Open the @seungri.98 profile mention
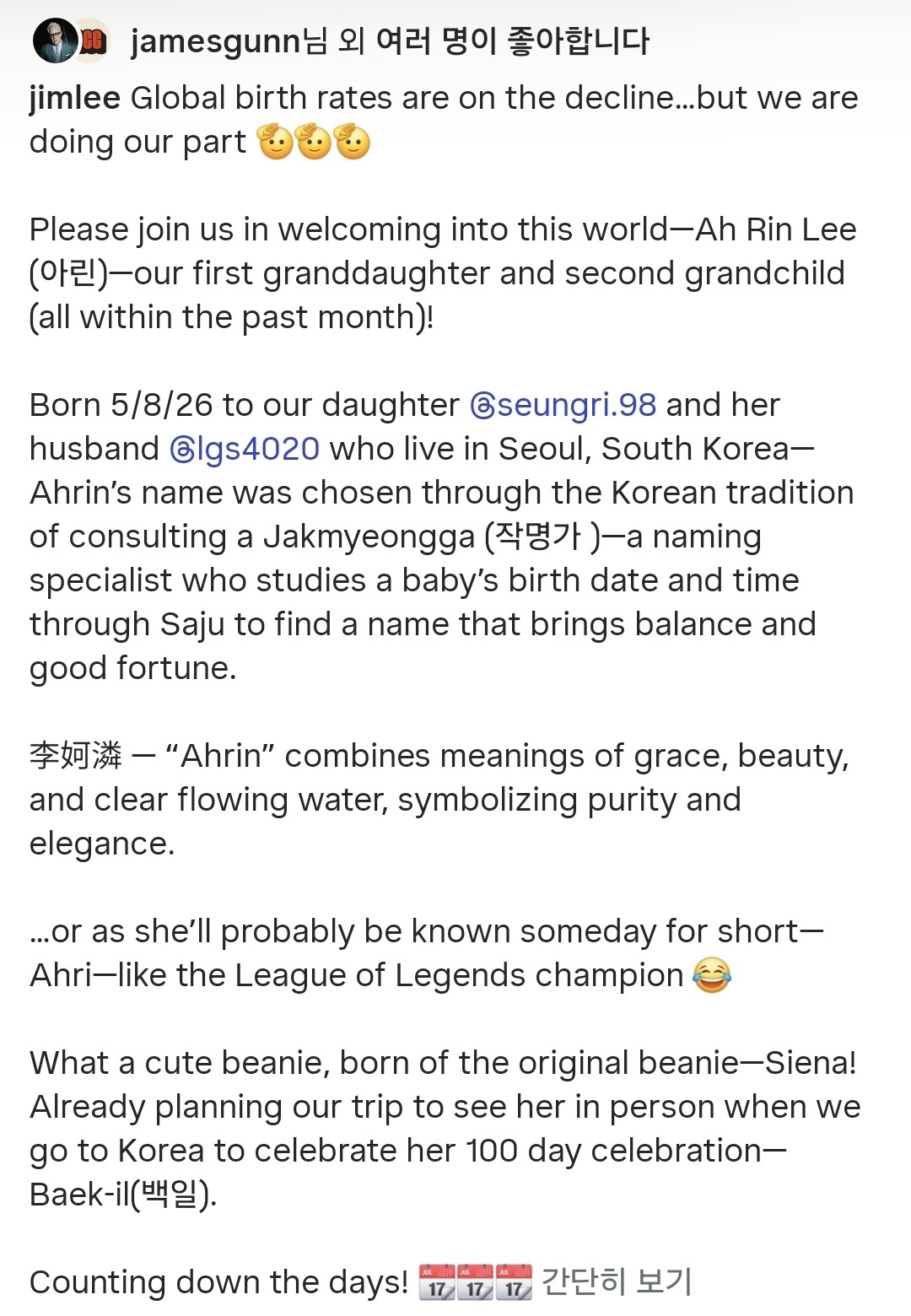This screenshot has width=911, height=1316. [x=563, y=406]
